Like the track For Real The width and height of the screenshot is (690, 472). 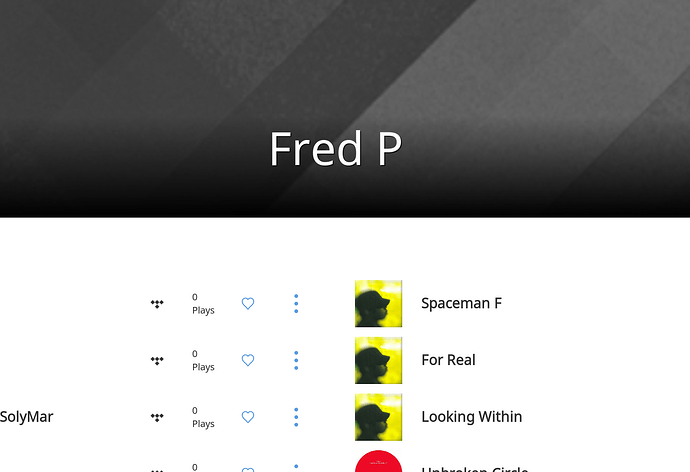pos(248,360)
